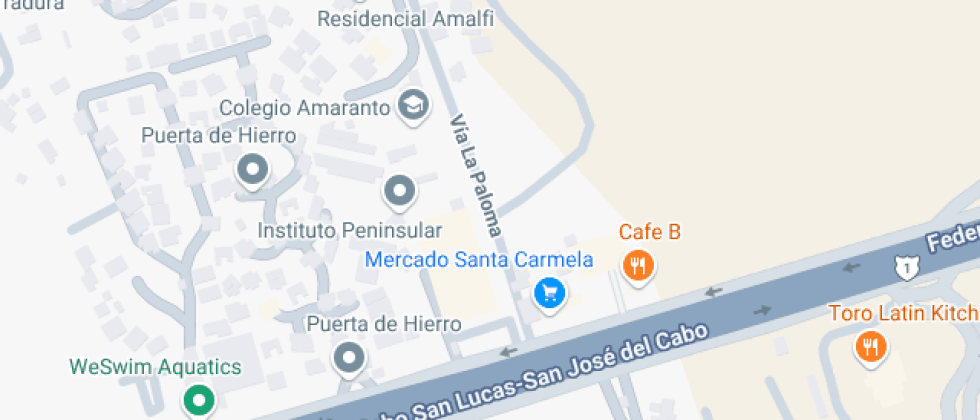Open Mercado Santa Carmela shopping marker
The width and height of the screenshot is (980, 420).
point(549,293)
